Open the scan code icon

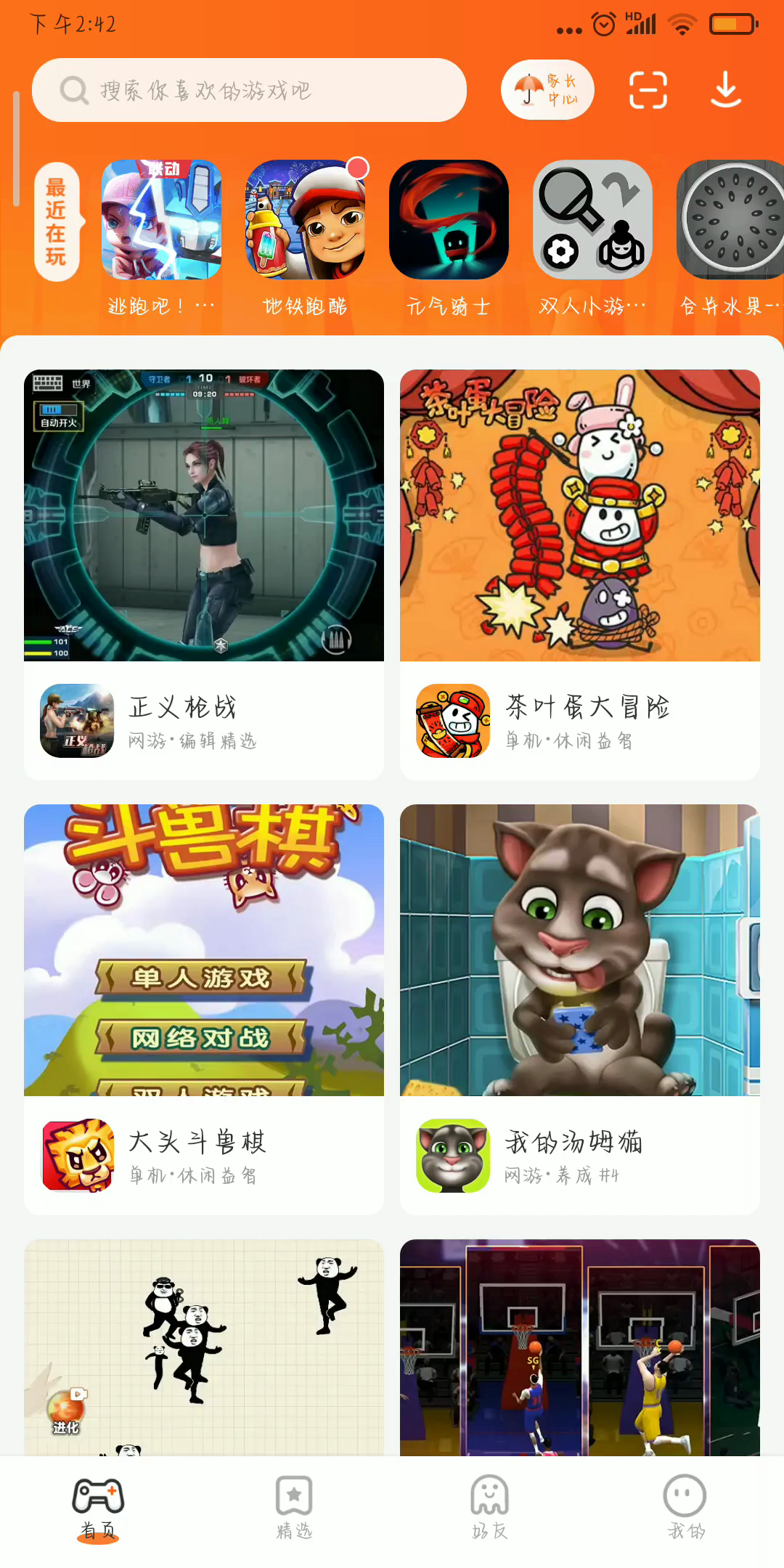(648, 90)
